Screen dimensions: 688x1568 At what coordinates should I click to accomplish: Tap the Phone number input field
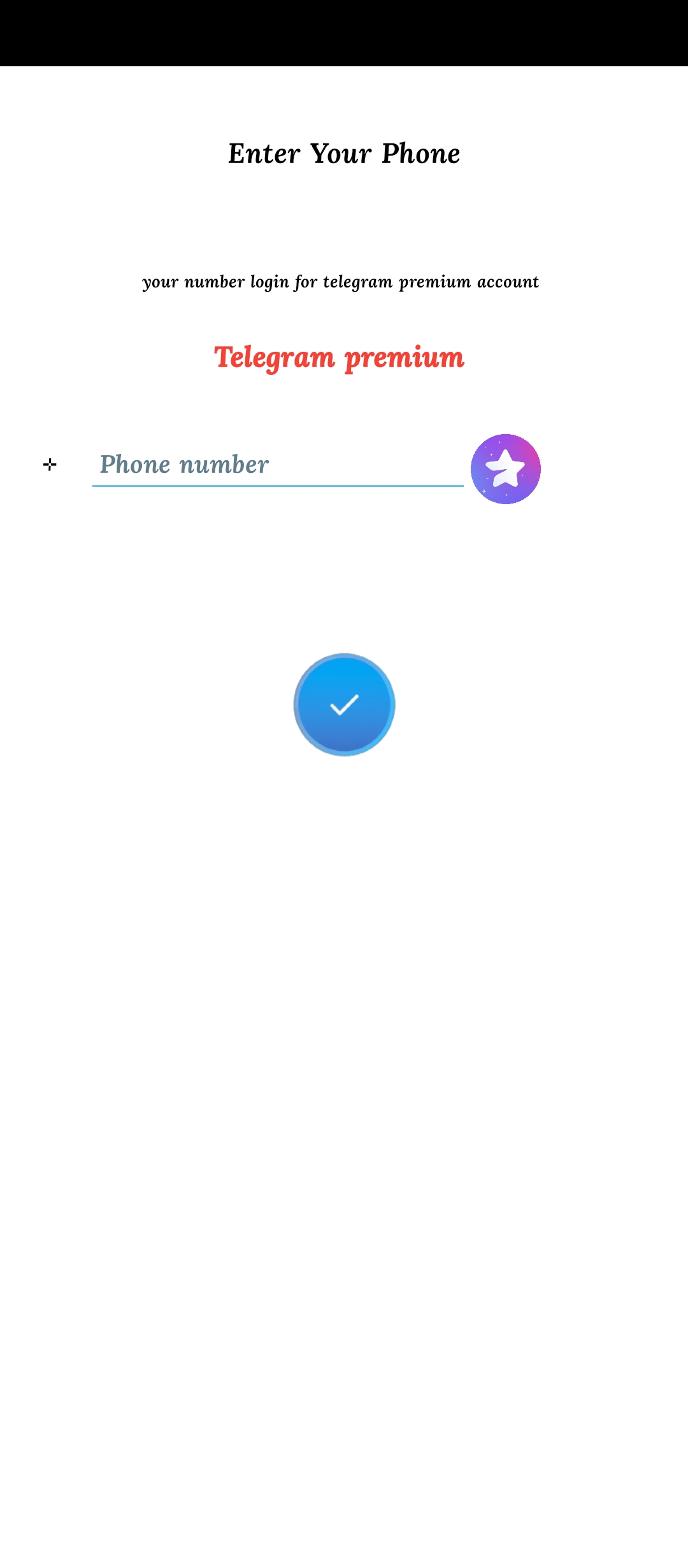(278, 465)
